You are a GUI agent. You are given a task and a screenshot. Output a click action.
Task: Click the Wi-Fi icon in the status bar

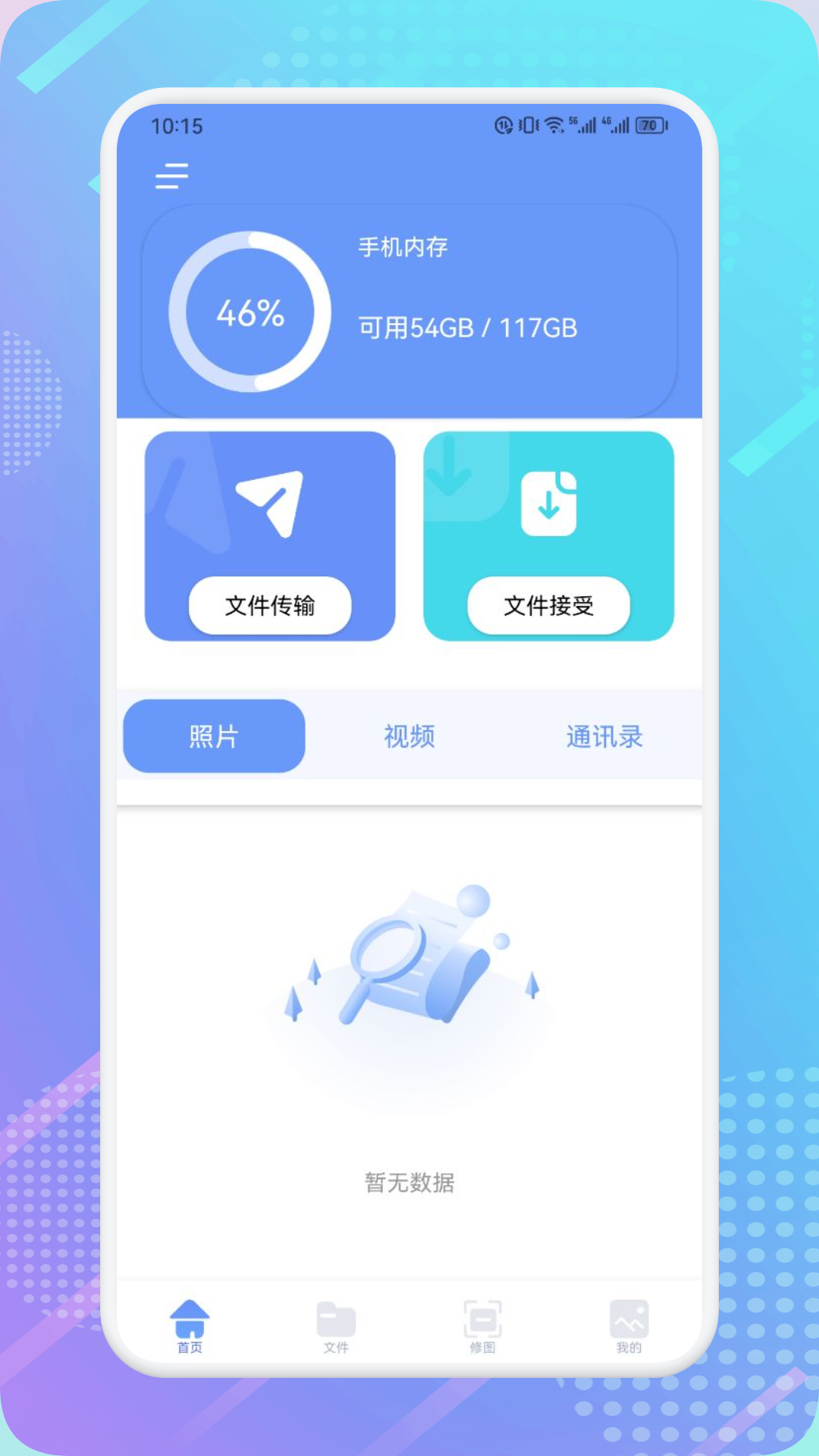tap(554, 125)
